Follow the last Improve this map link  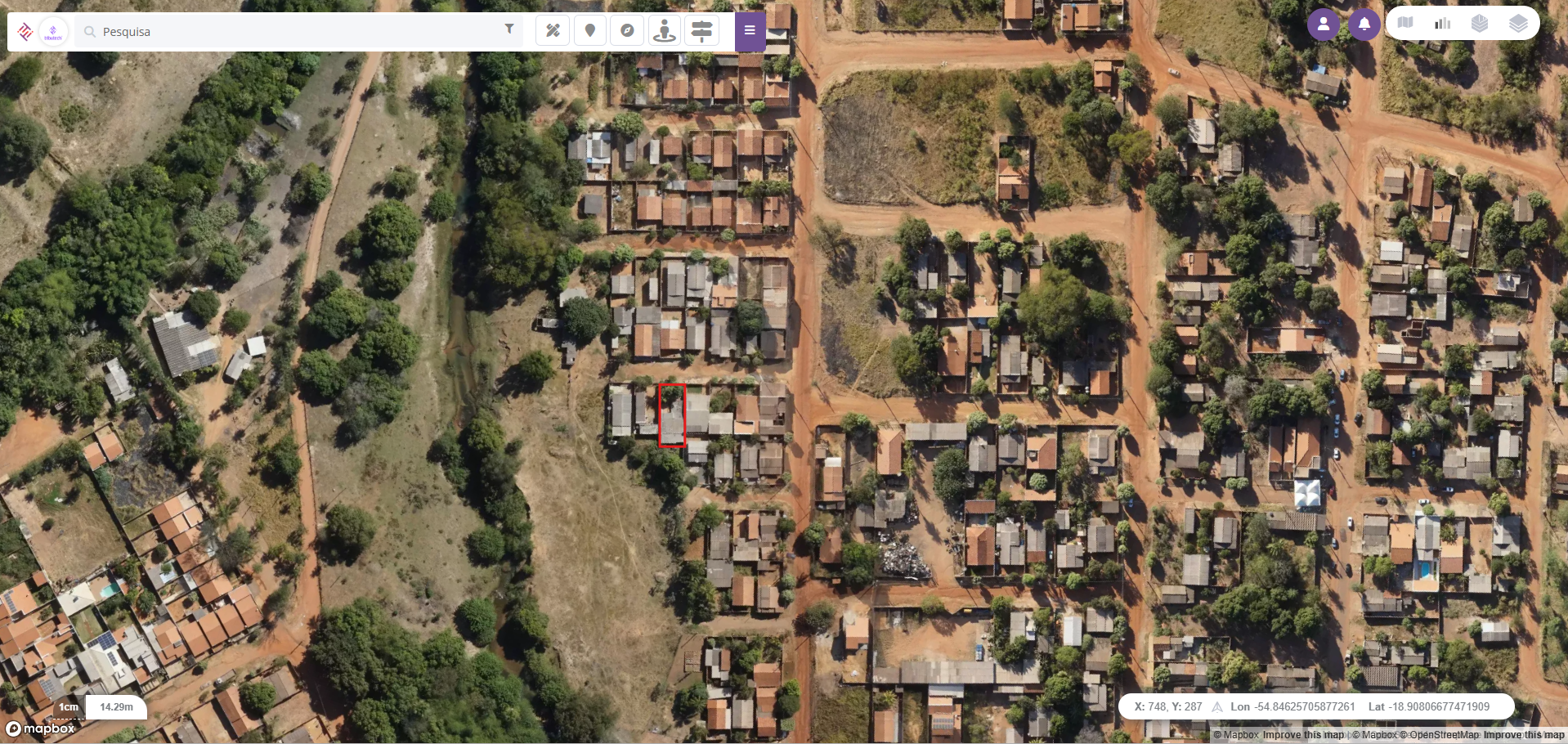coord(1524,735)
